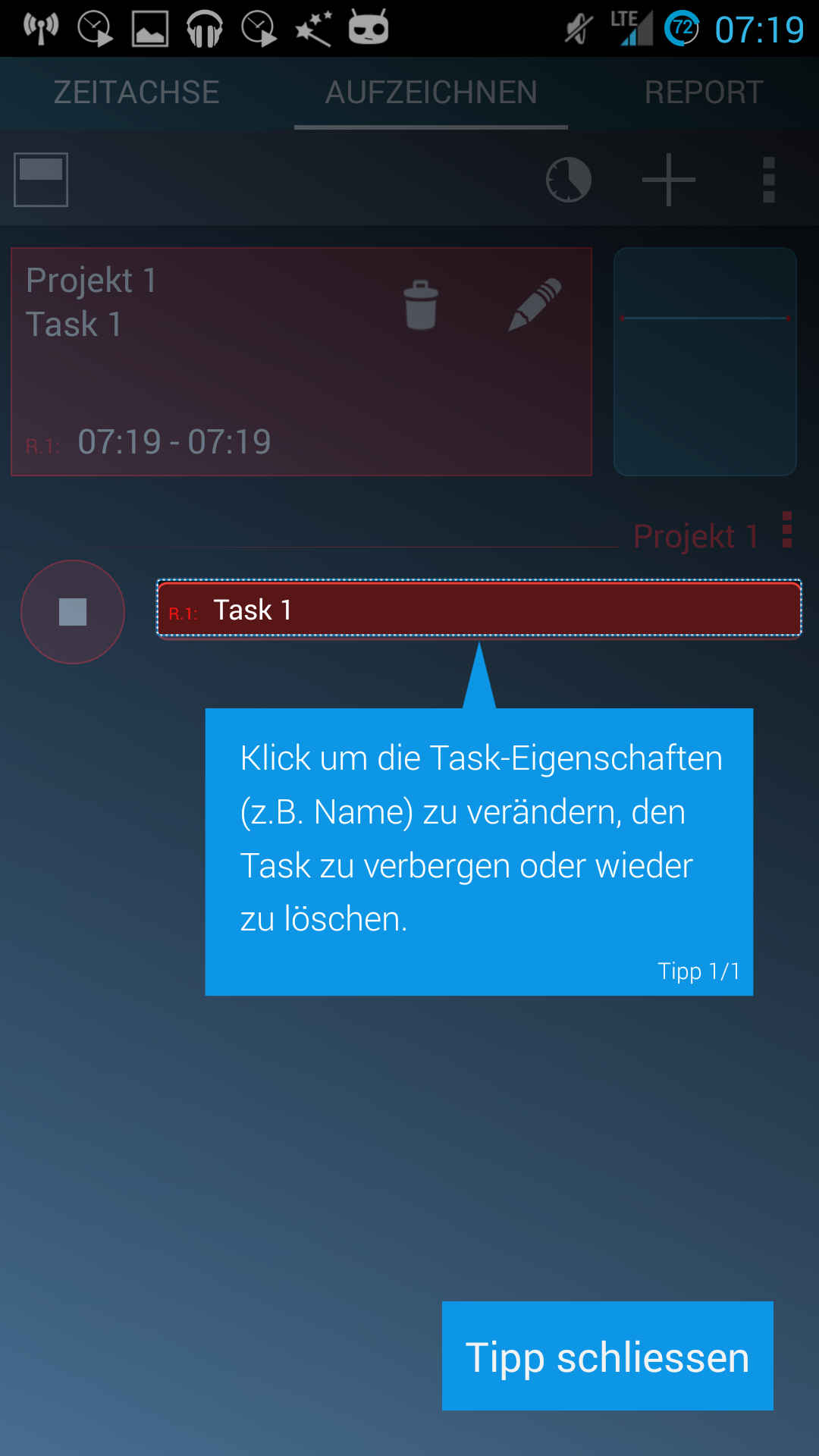Edit the Projekt 1 Task 1 record
The height and width of the screenshot is (1456, 819).
535,305
